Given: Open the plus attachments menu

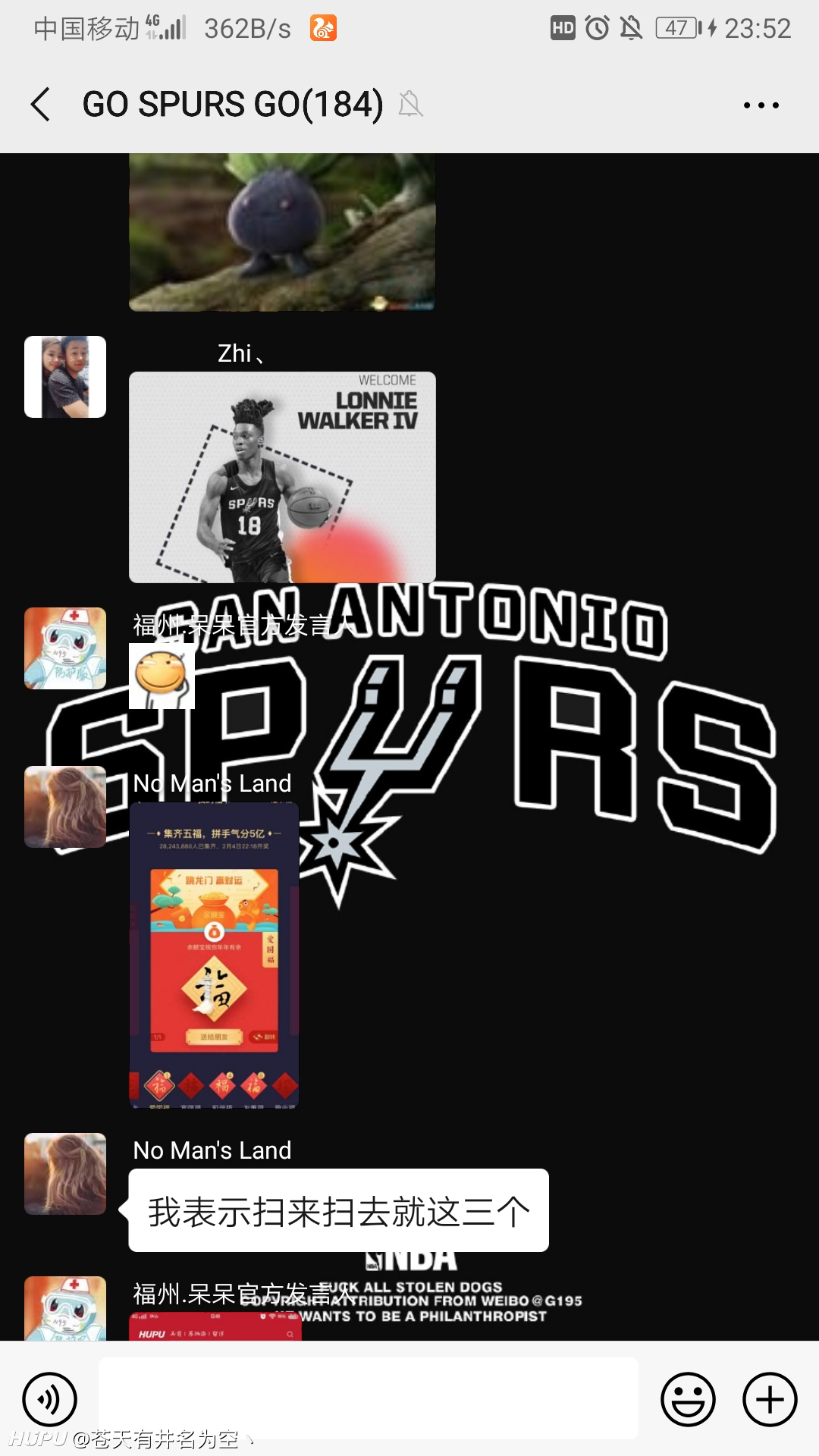Looking at the screenshot, I should click(x=770, y=1399).
